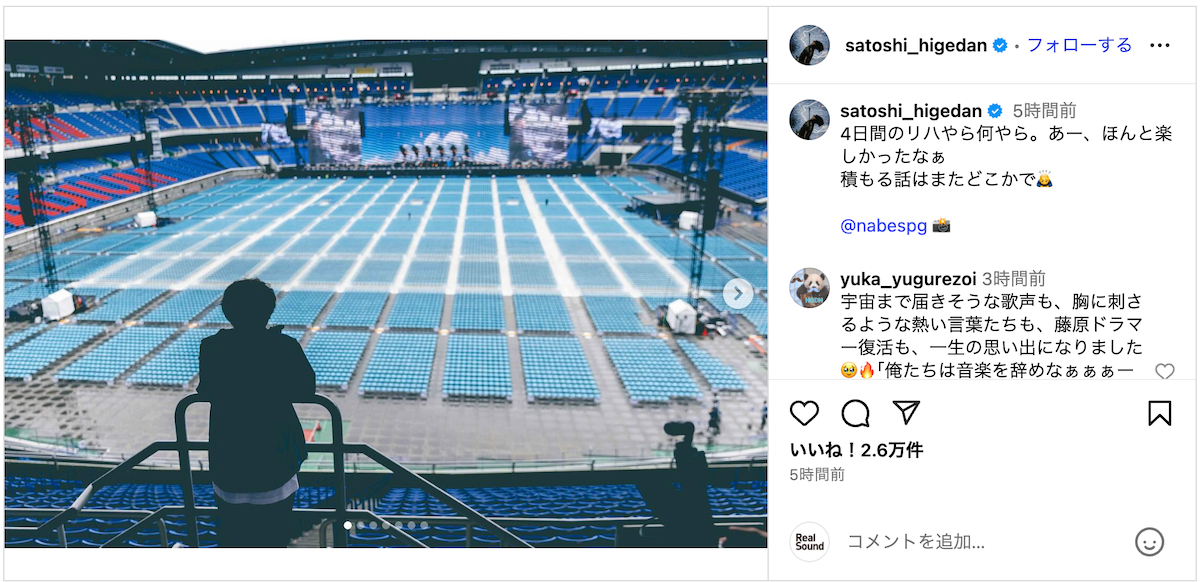Open satoshi_higedan's profile from the header
1200x582 pixels.
click(x=915, y=46)
